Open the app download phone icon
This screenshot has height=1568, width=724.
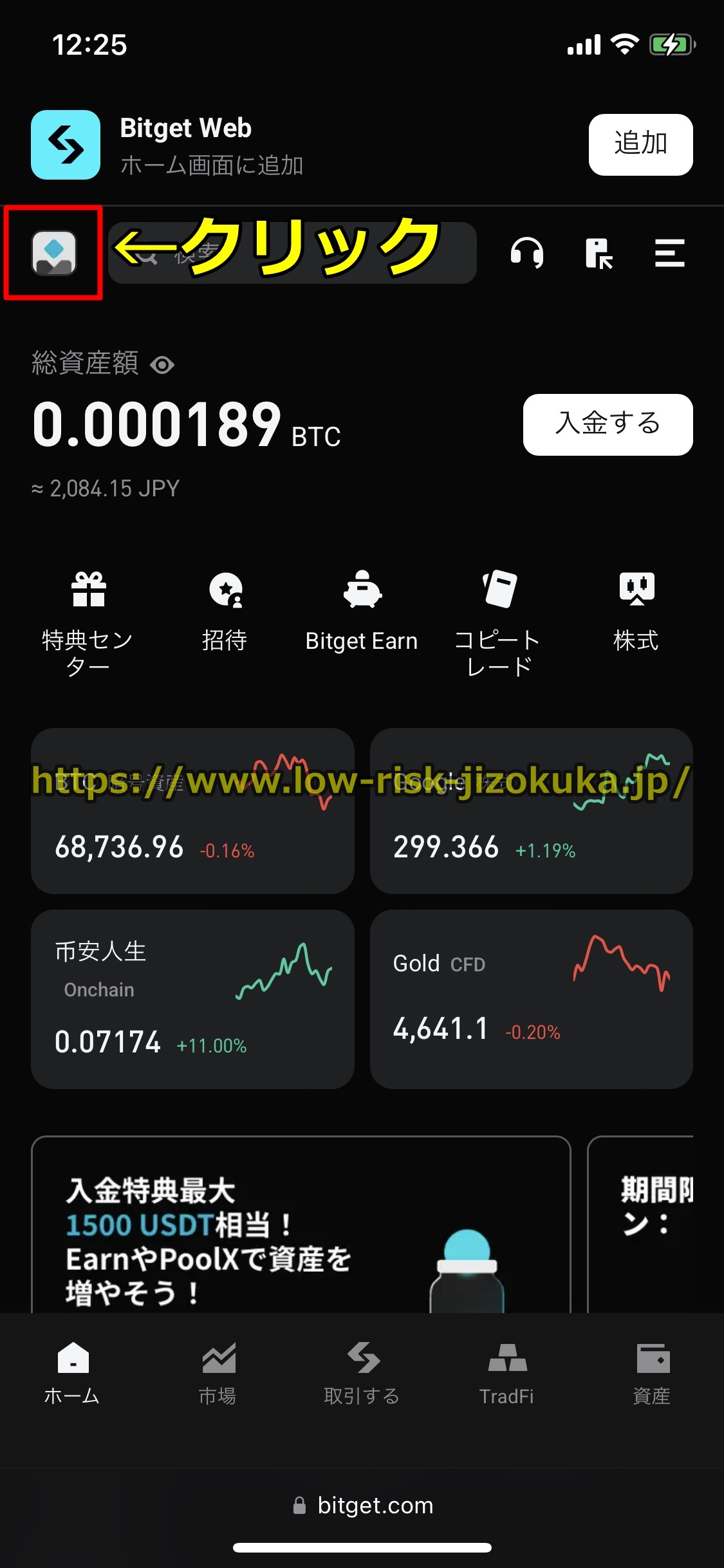[598, 254]
